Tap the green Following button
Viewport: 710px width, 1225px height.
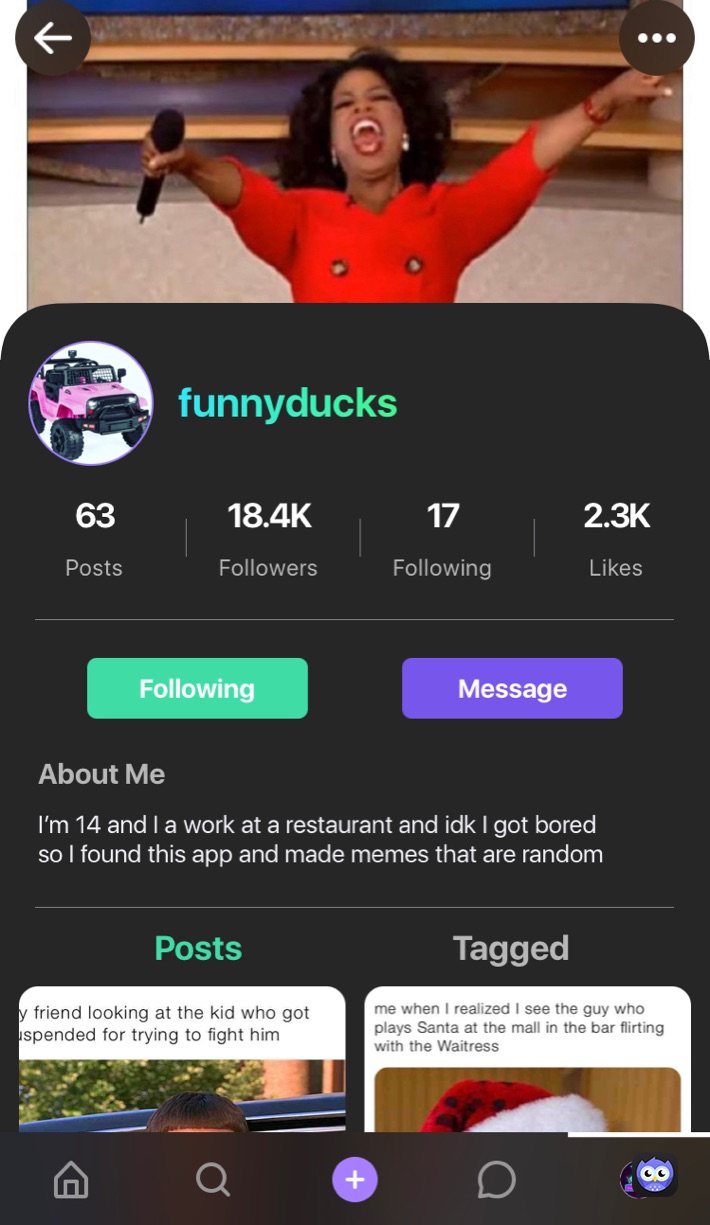pos(197,688)
